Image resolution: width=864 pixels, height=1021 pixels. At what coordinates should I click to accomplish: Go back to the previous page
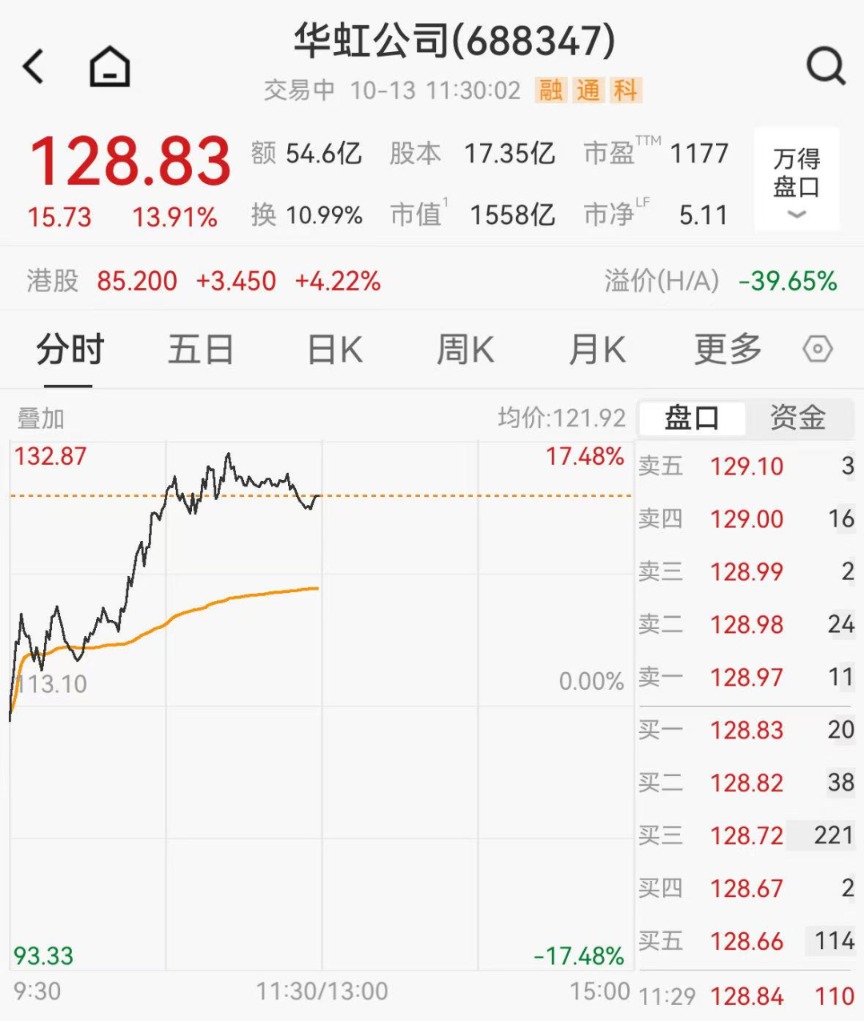click(34, 67)
